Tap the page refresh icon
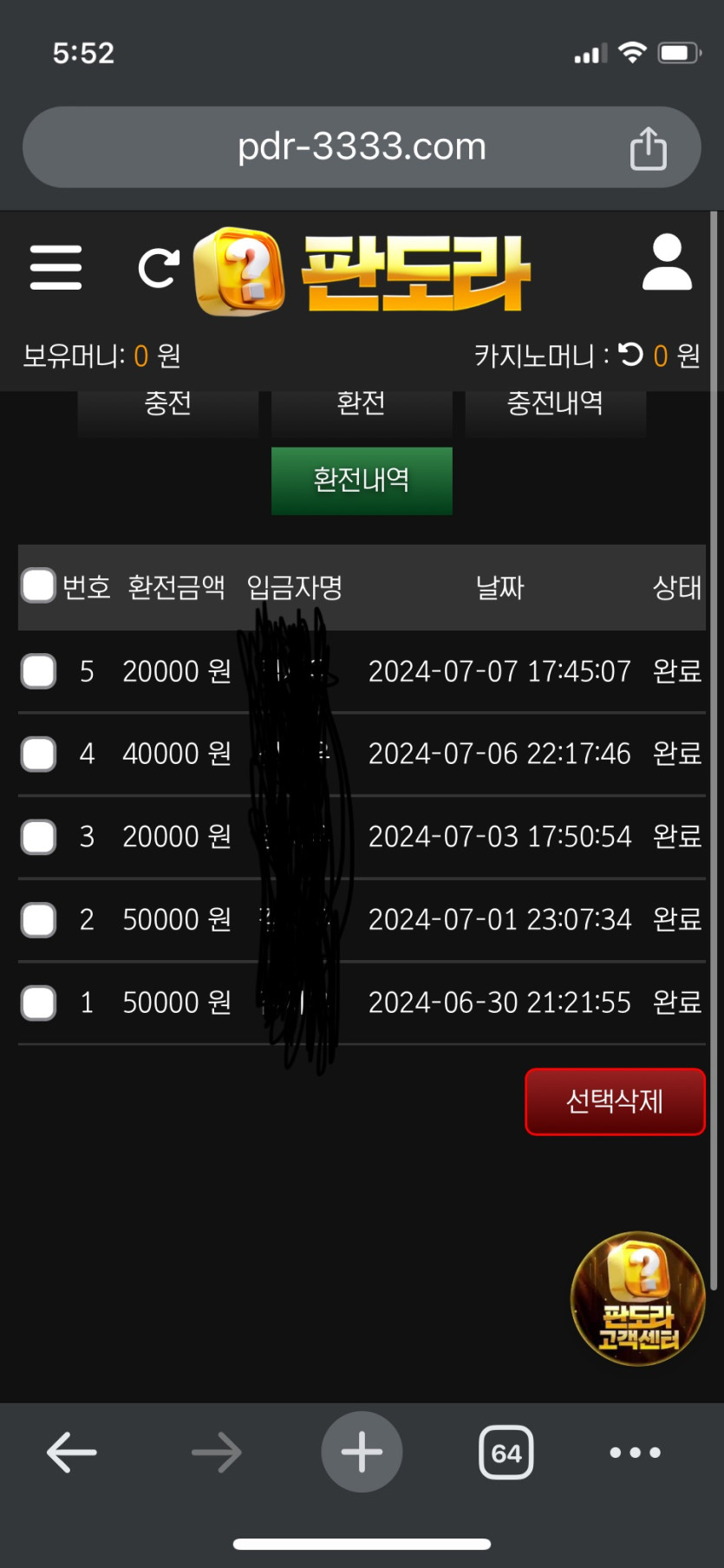The image size is (724, 1568). click(x=159, y=269)
